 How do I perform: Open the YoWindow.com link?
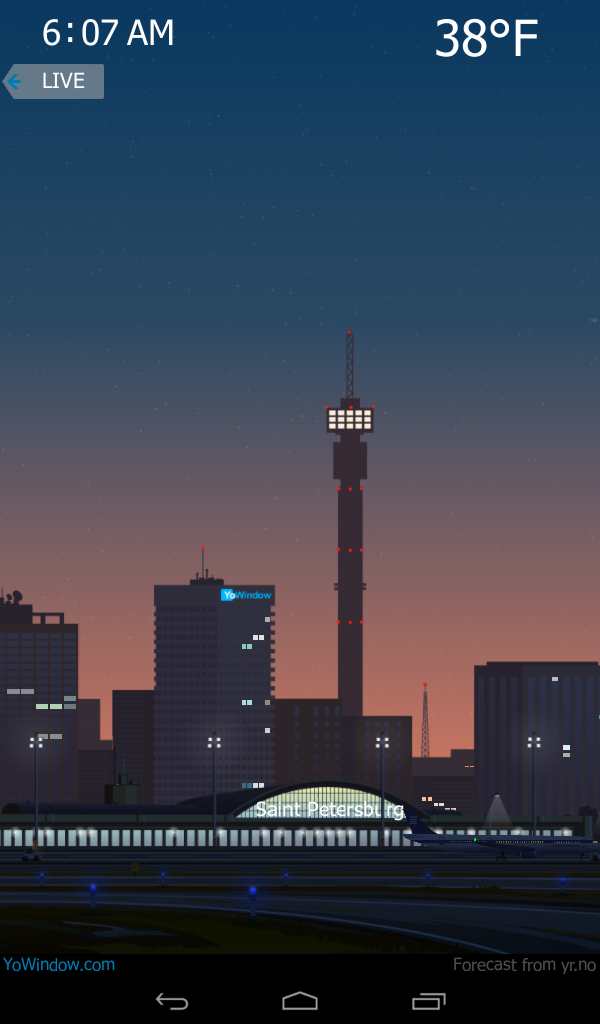(59, 965)
